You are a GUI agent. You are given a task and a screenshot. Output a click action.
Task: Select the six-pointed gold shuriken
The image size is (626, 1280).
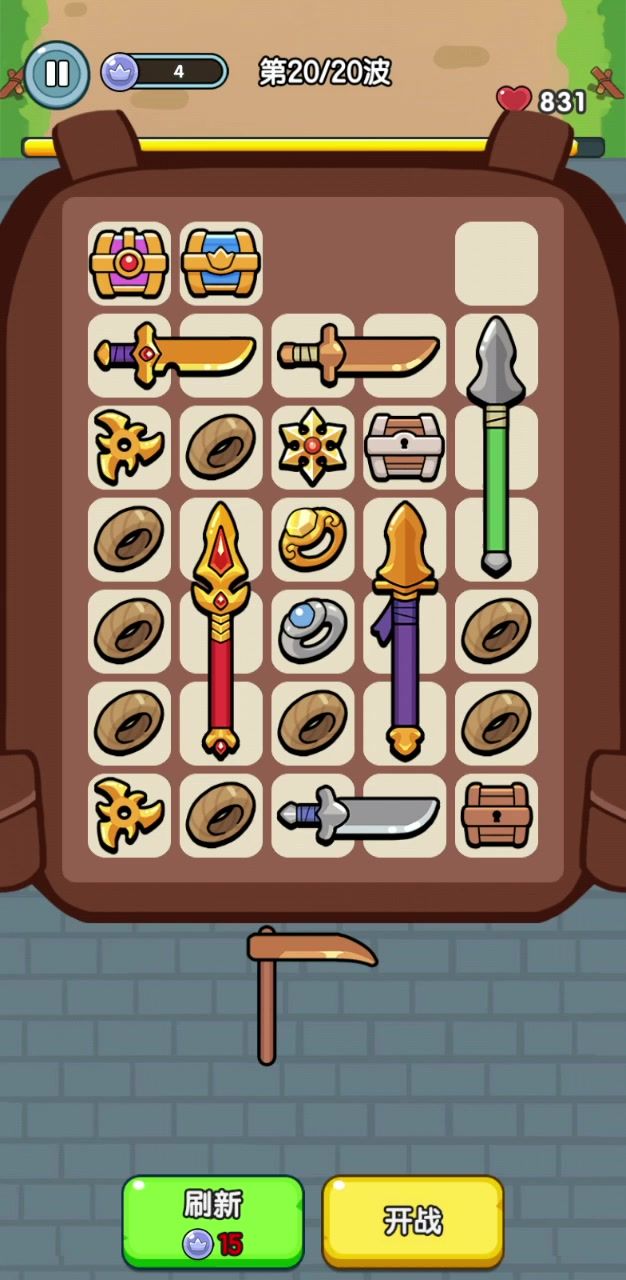tap(312, 447)
